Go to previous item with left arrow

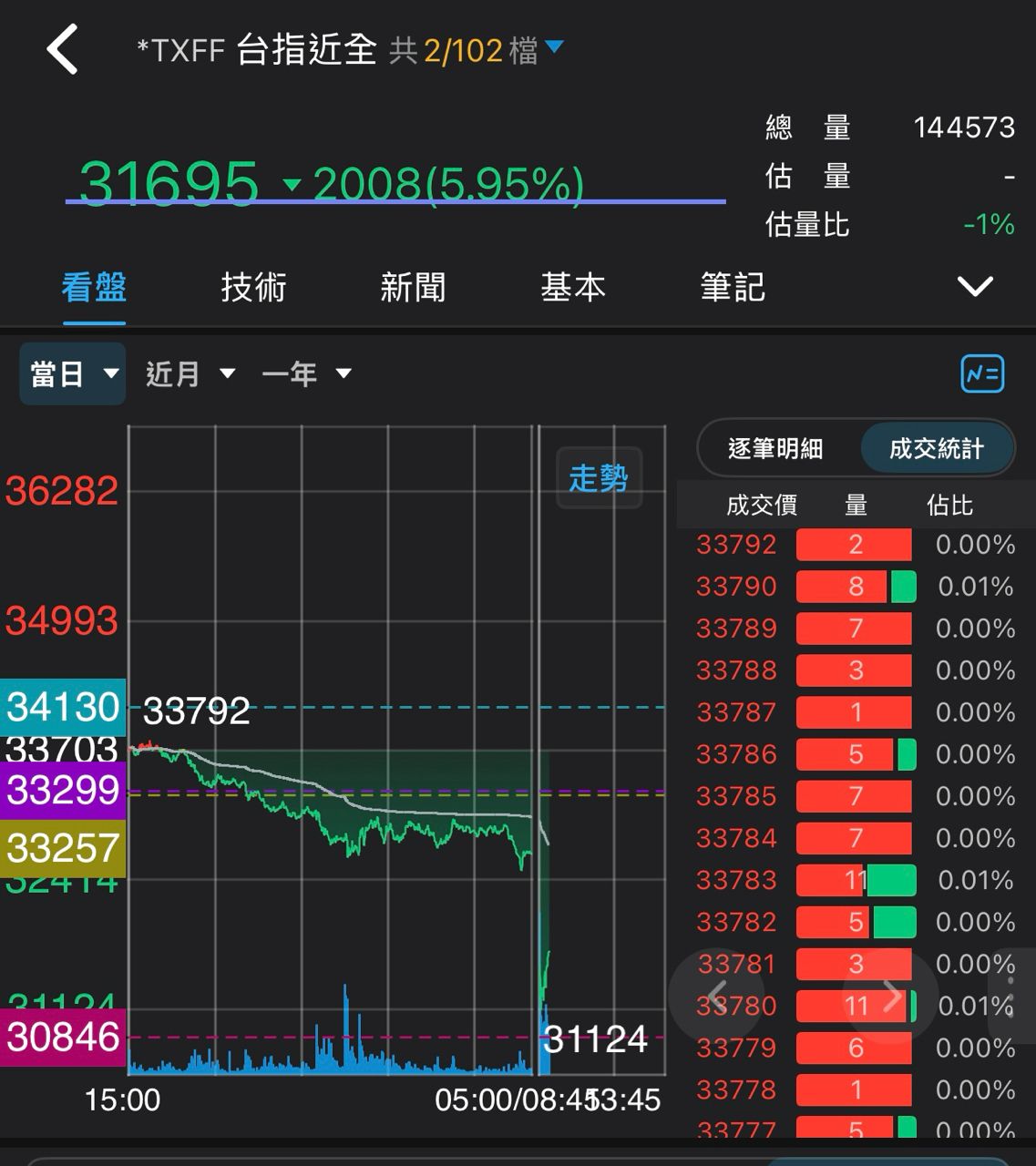(x=717, y=997)
